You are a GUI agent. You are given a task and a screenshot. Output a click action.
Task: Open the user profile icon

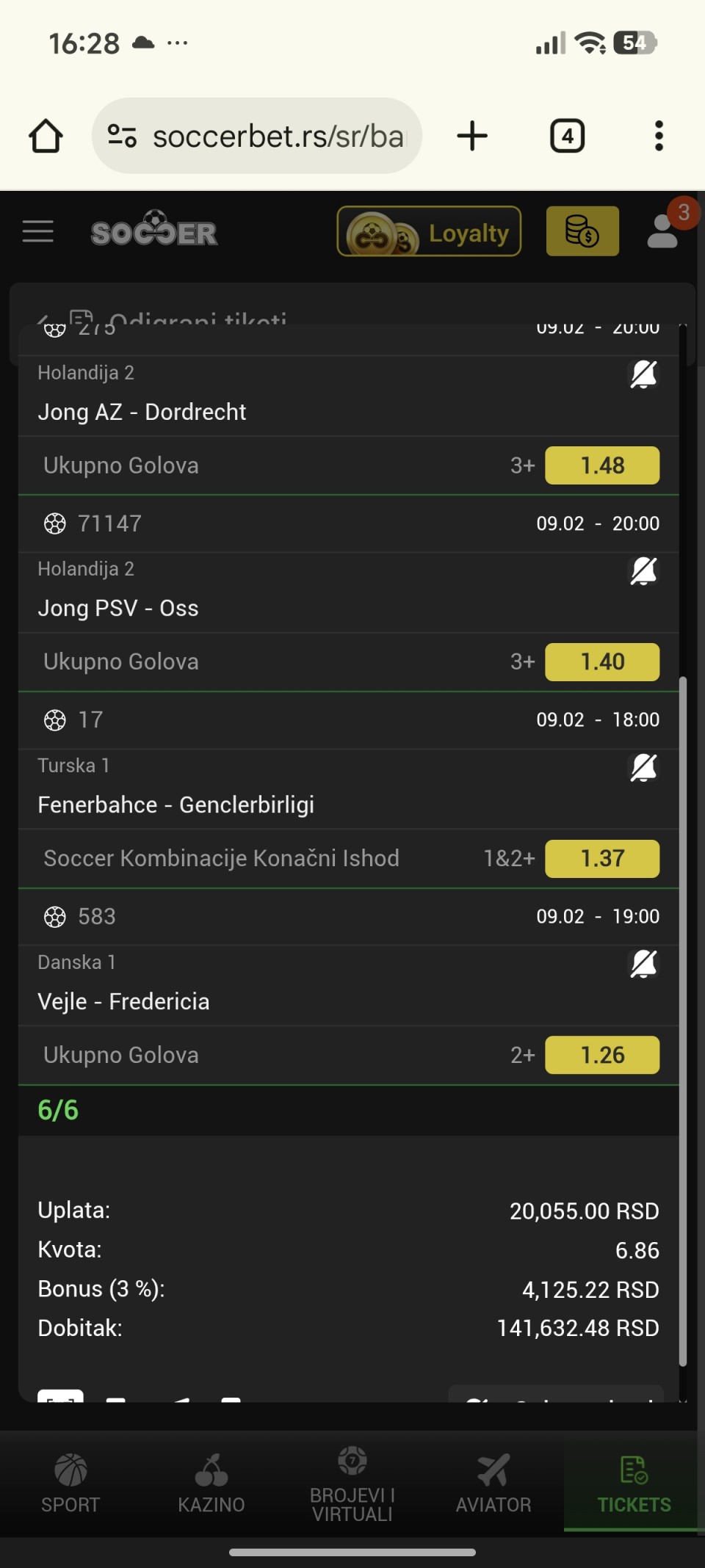click(x=662, y=231)
